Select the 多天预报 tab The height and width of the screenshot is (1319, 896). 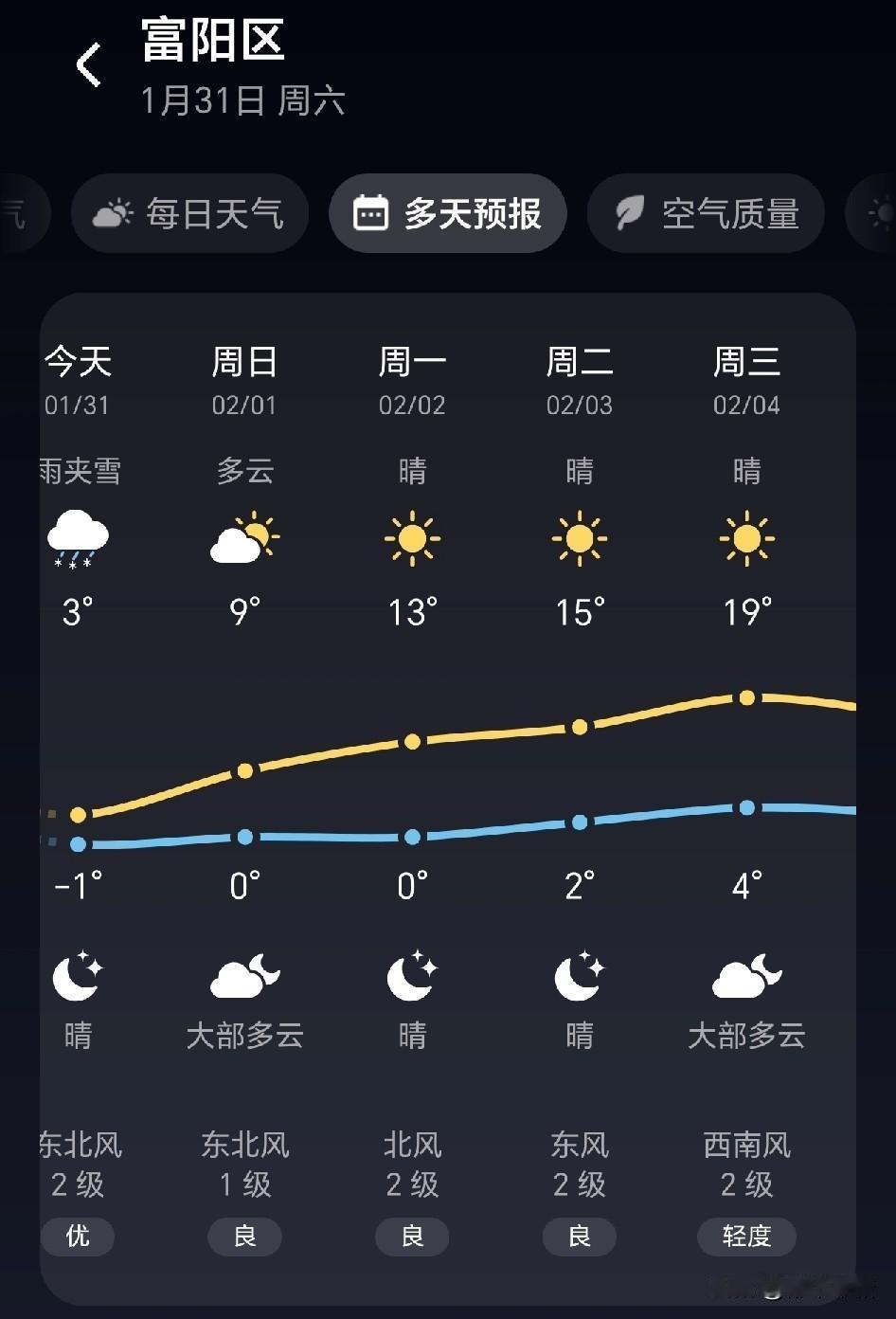pyautogui.click(x=447, y=213)
